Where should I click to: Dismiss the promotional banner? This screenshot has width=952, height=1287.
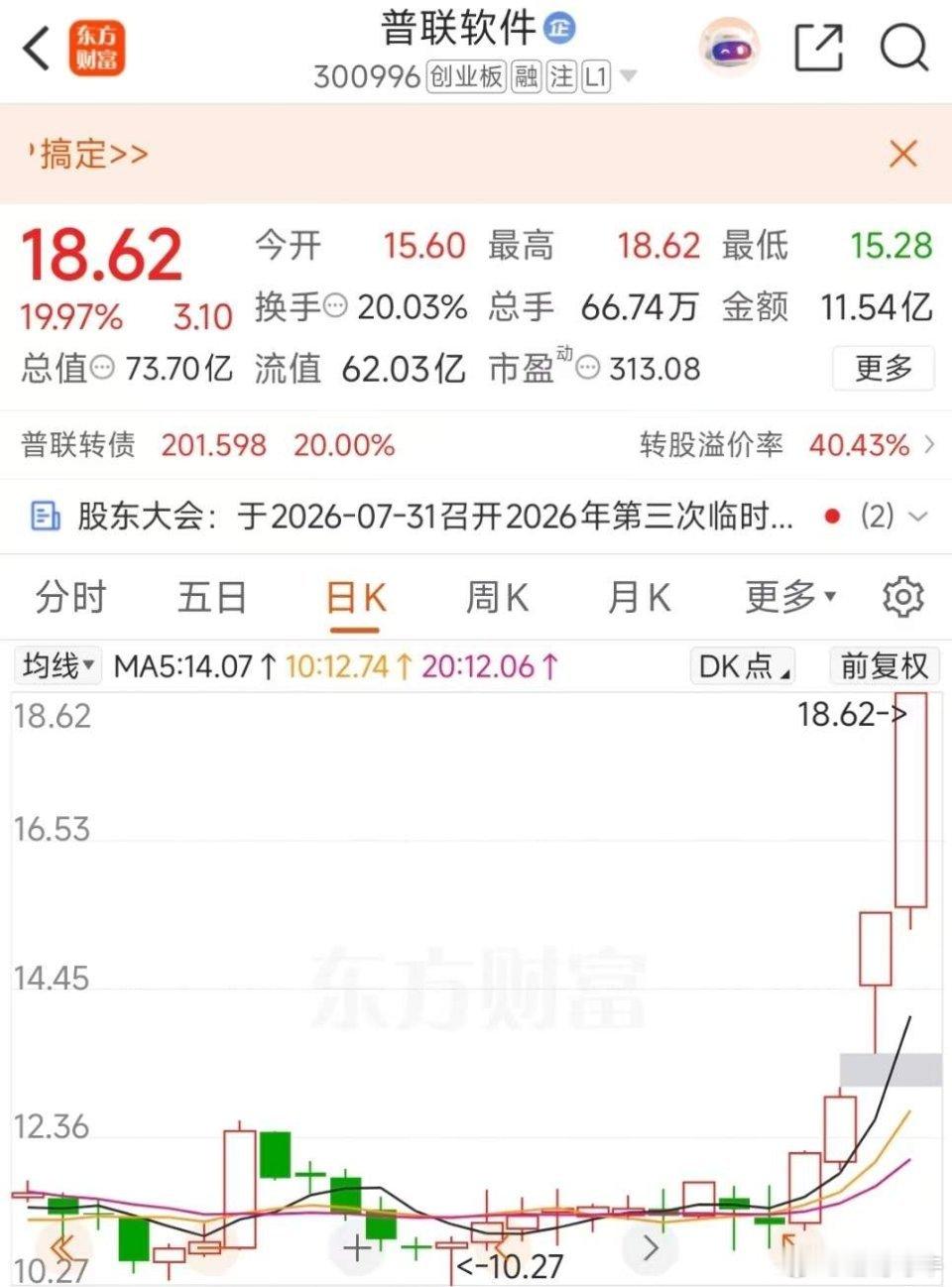click(903, 154)
